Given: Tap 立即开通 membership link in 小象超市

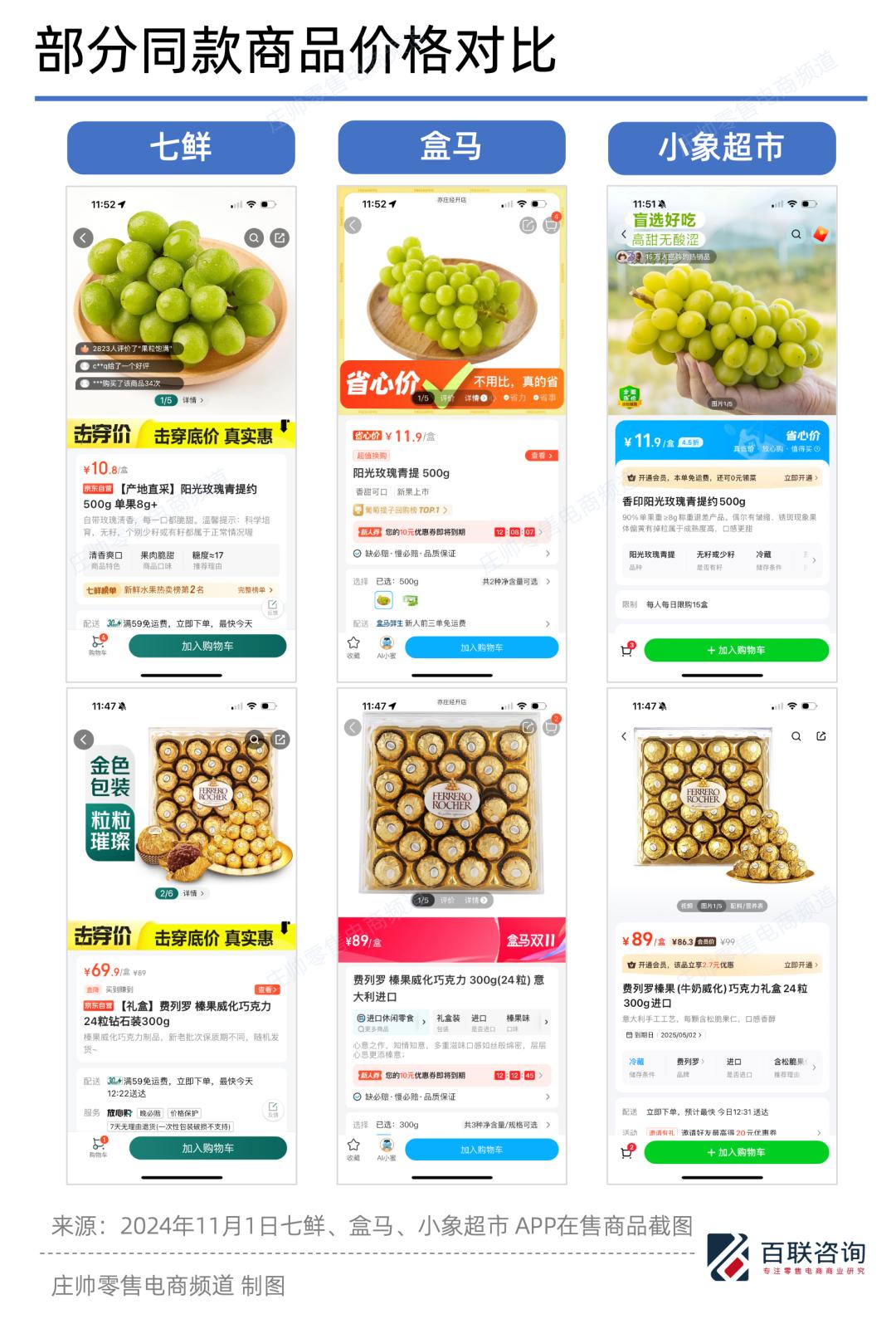Looking at the screenshot, I should coord(798,477).
